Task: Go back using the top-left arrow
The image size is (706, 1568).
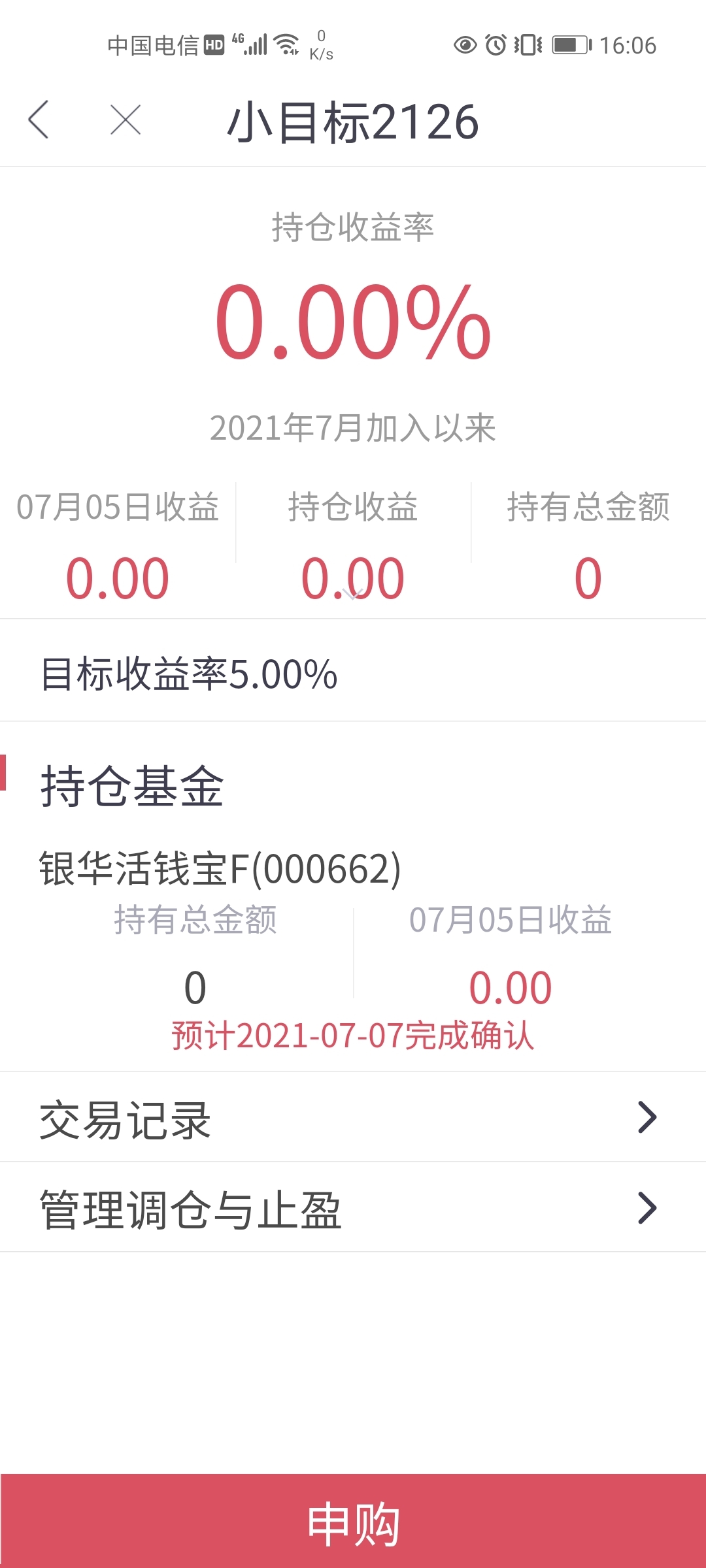Action: (x=39, y=120)
